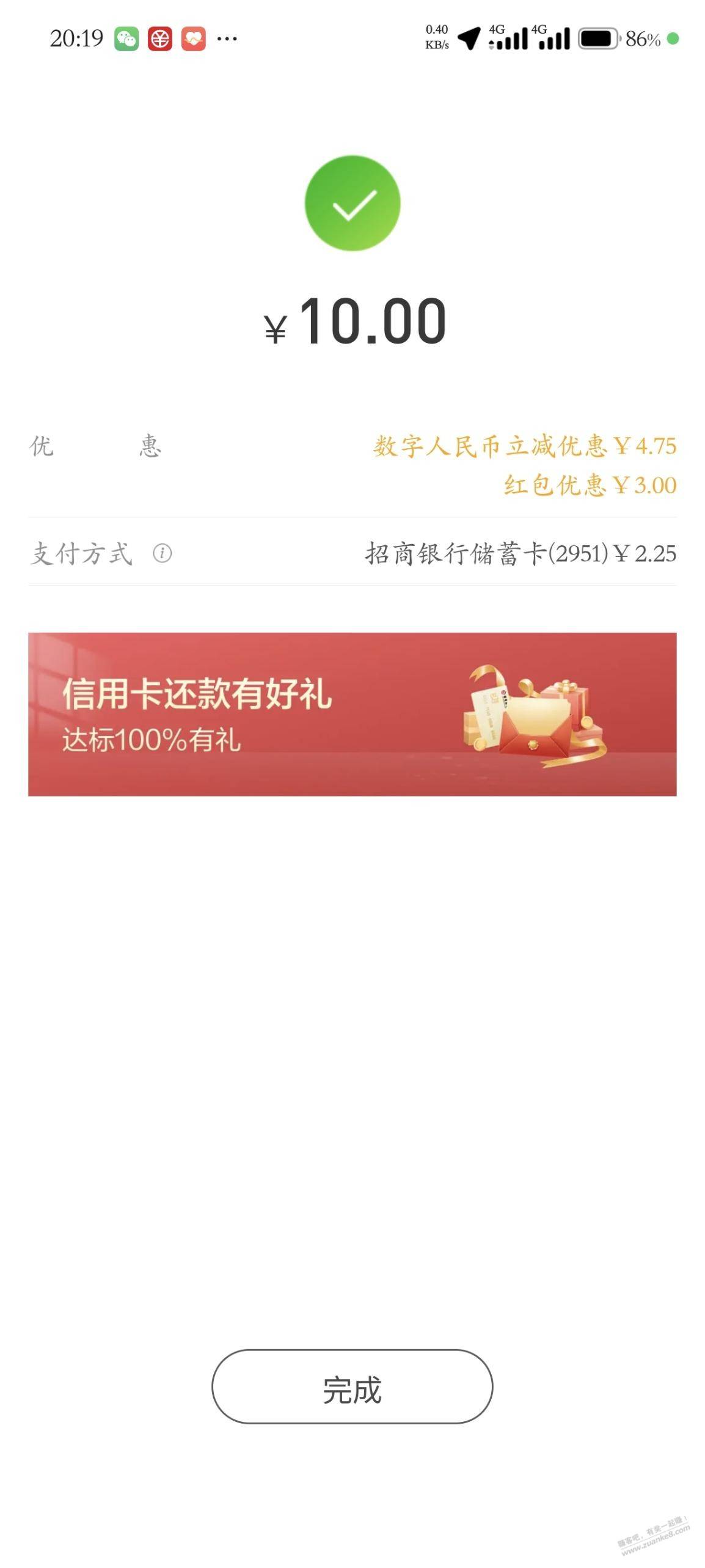Tap the 完成 button to finish
This screenshot has height=1568, width=705.
pos(352,1386)
